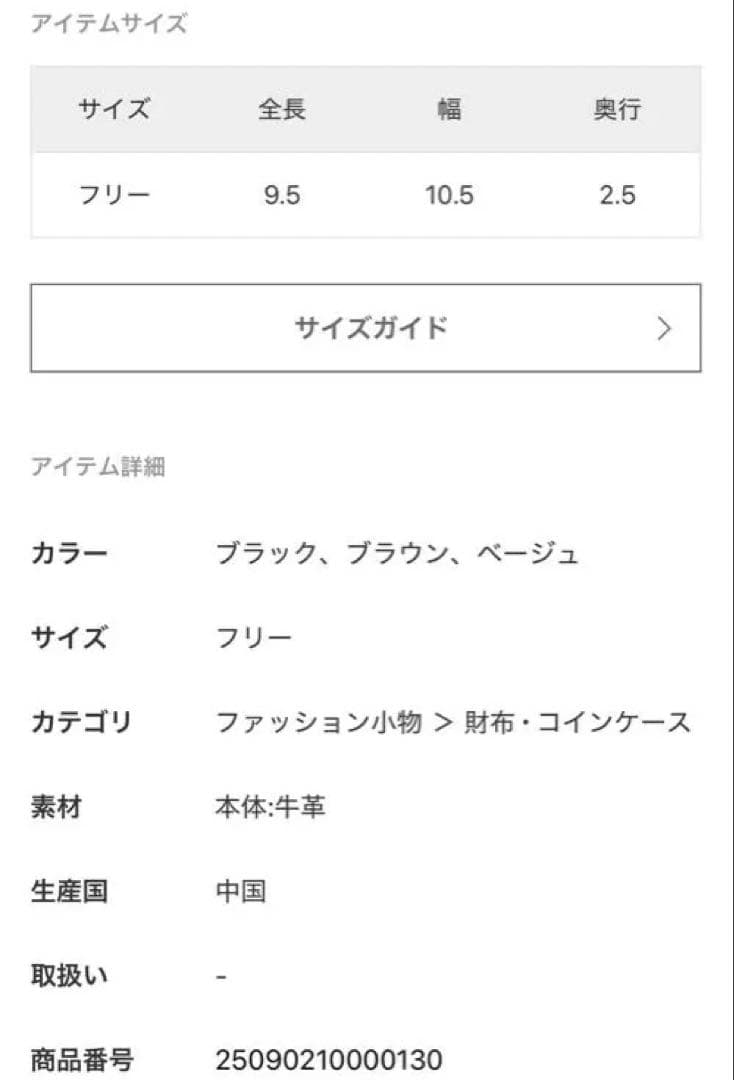Click the 全長 column header
This screenshot has height=1080, width=734.
coord(283,111)
